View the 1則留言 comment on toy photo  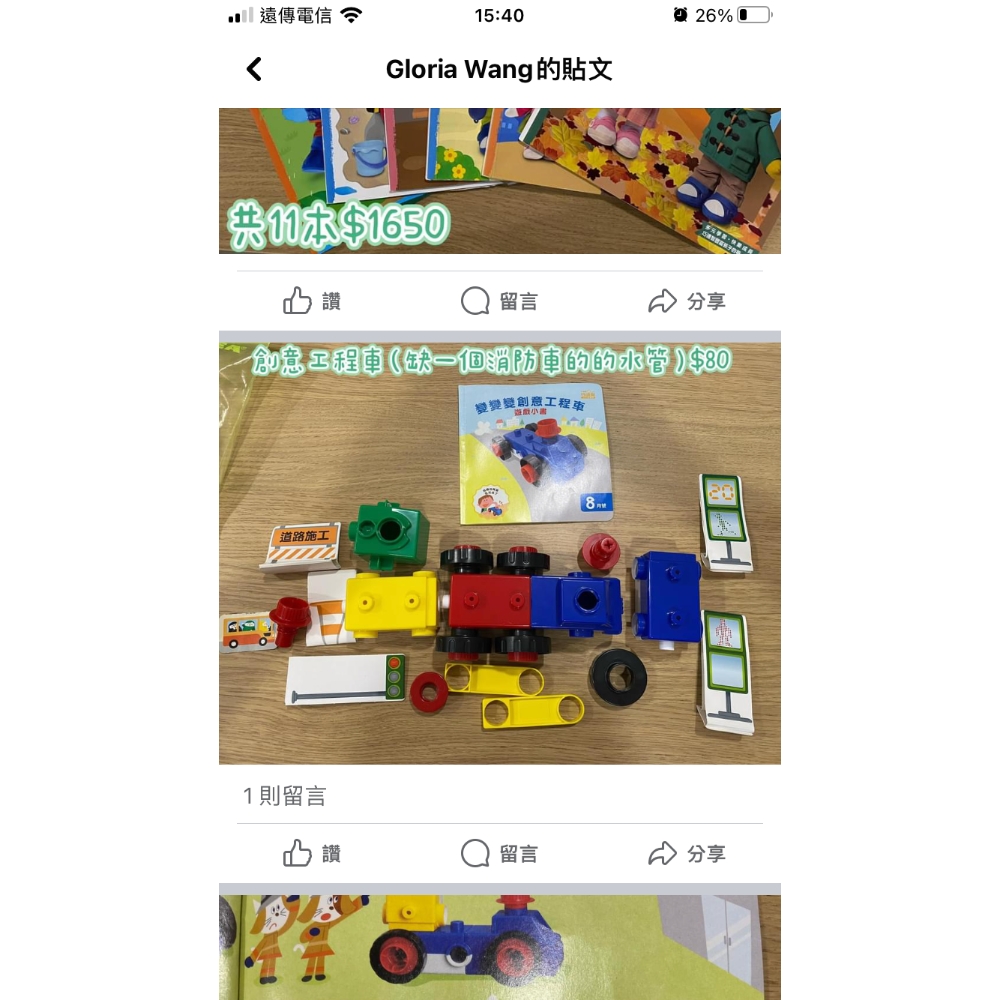[x=286, y=796]
